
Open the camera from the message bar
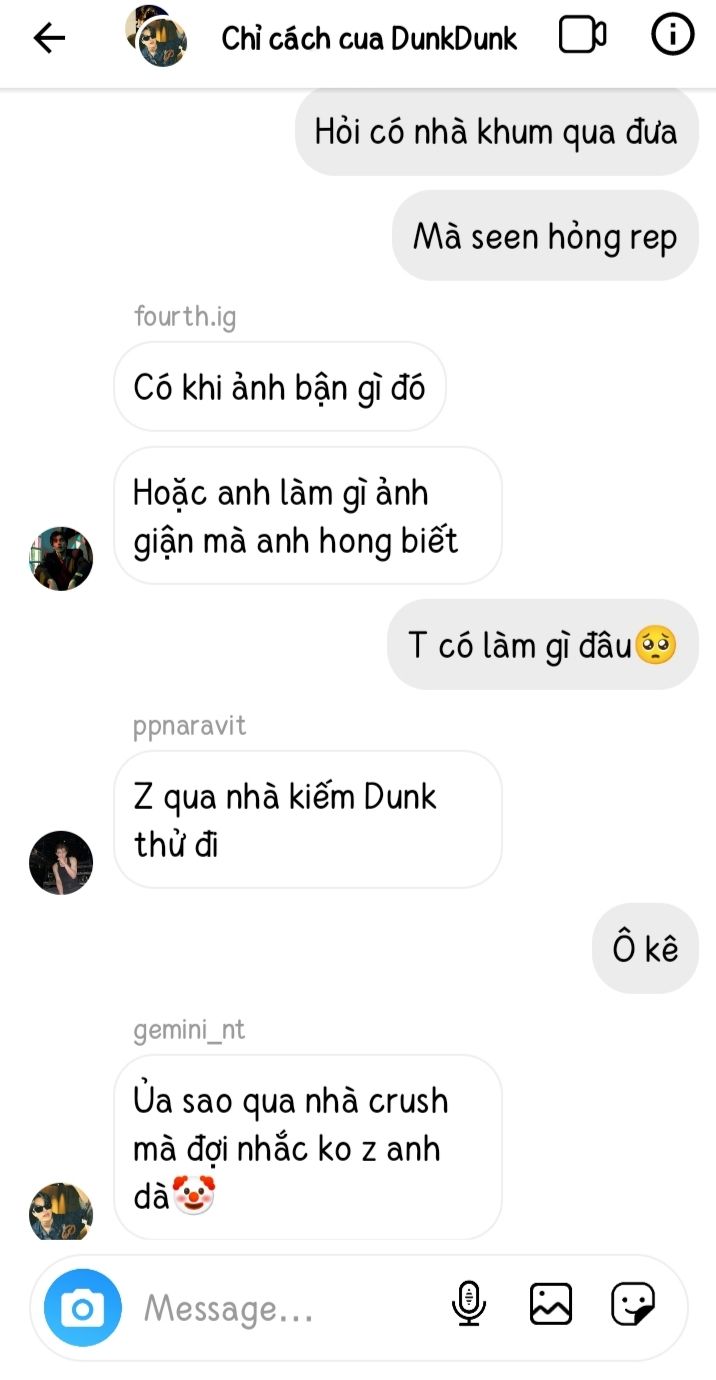[x=83, y=1308]
